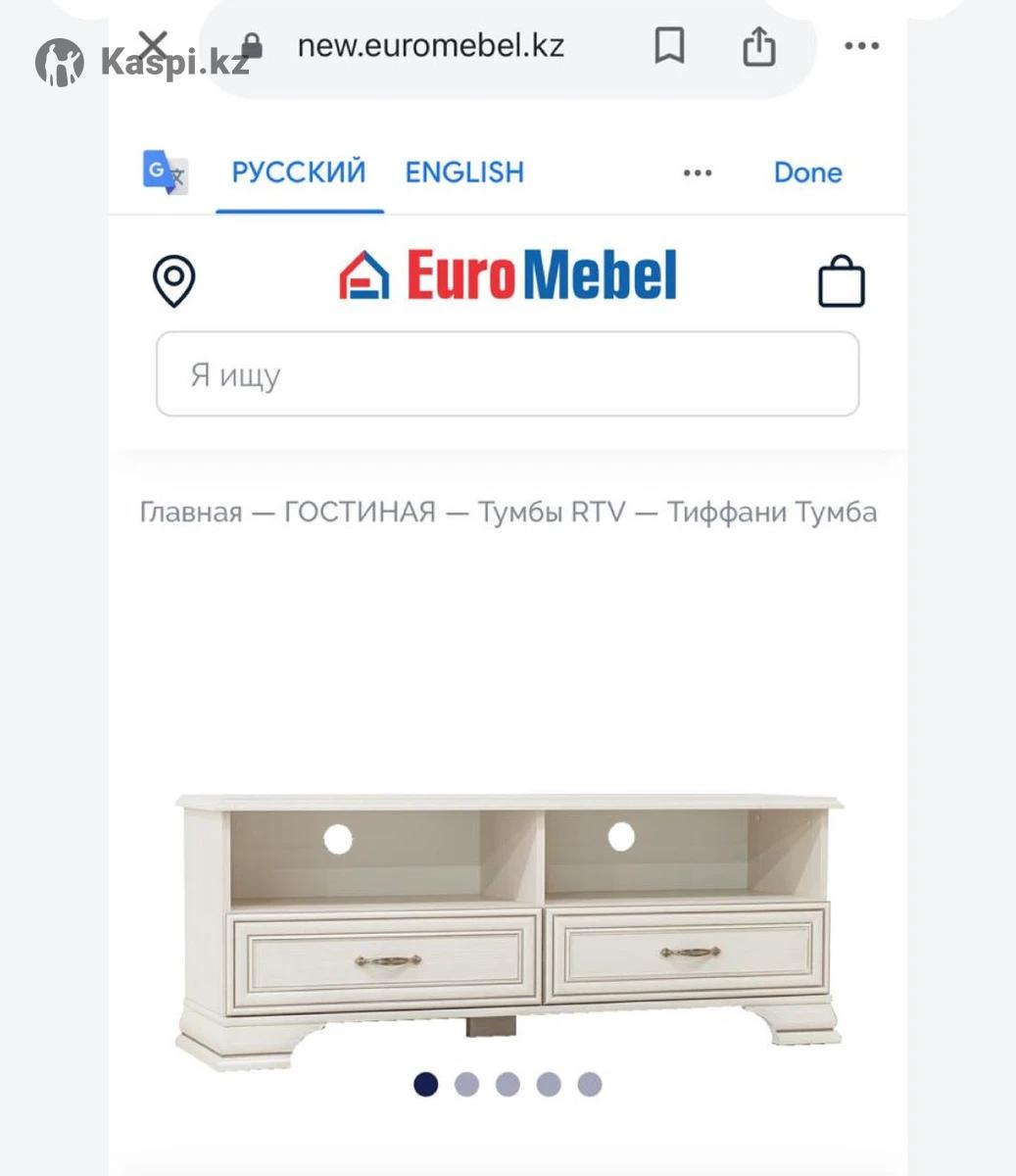Share the current page
This screenshot has height=1176, width=1016.
pos(758,46)
